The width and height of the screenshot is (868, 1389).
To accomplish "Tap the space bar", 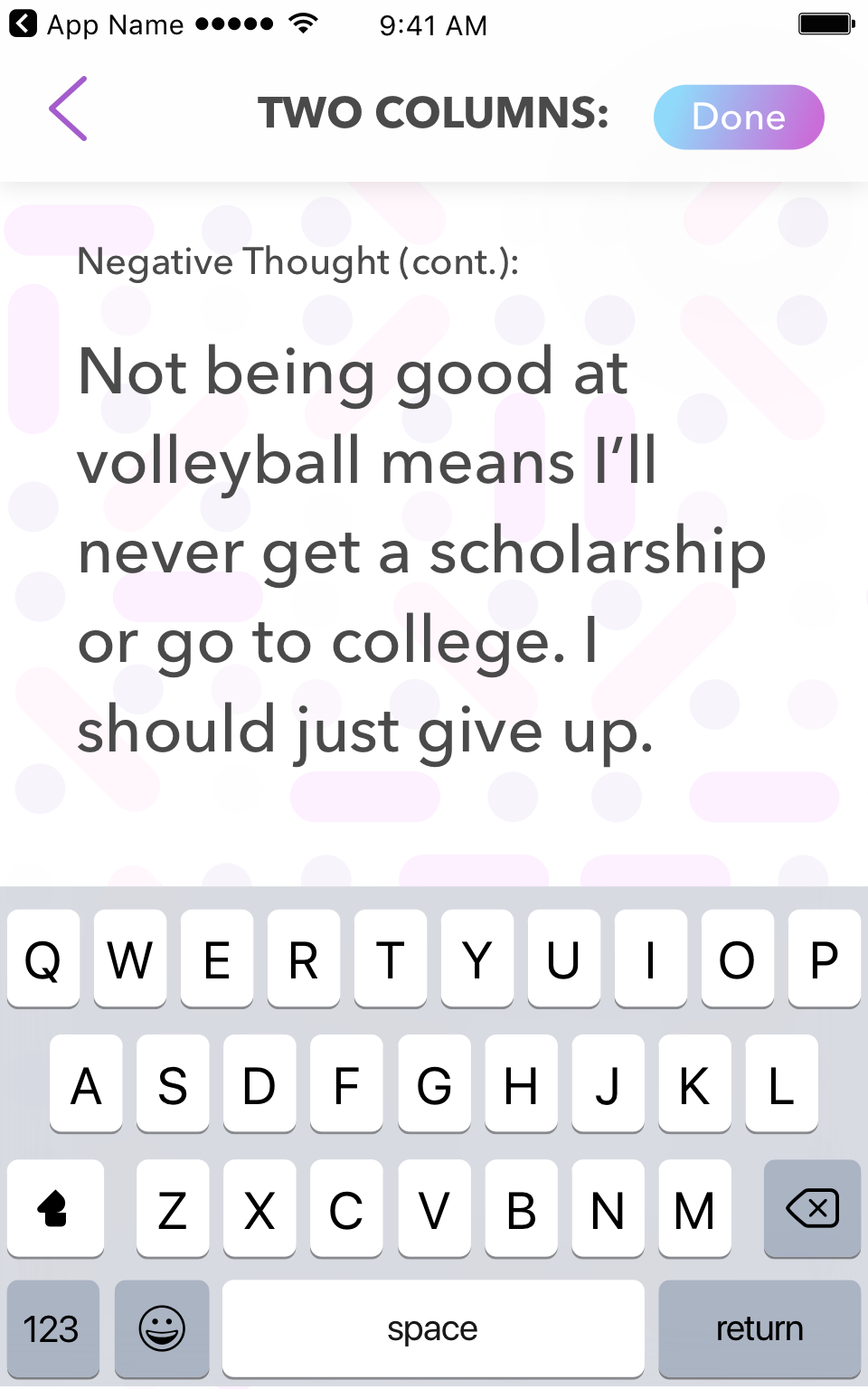I will pyautogui.click(x=433, y=1328).
